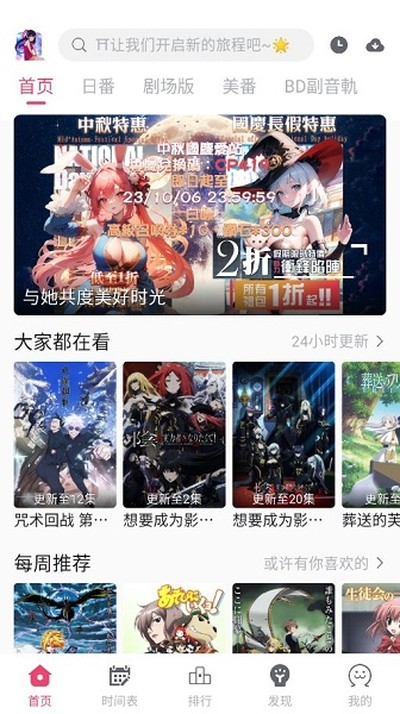Open the 与她共度美好时光 banner

[200, 214]
